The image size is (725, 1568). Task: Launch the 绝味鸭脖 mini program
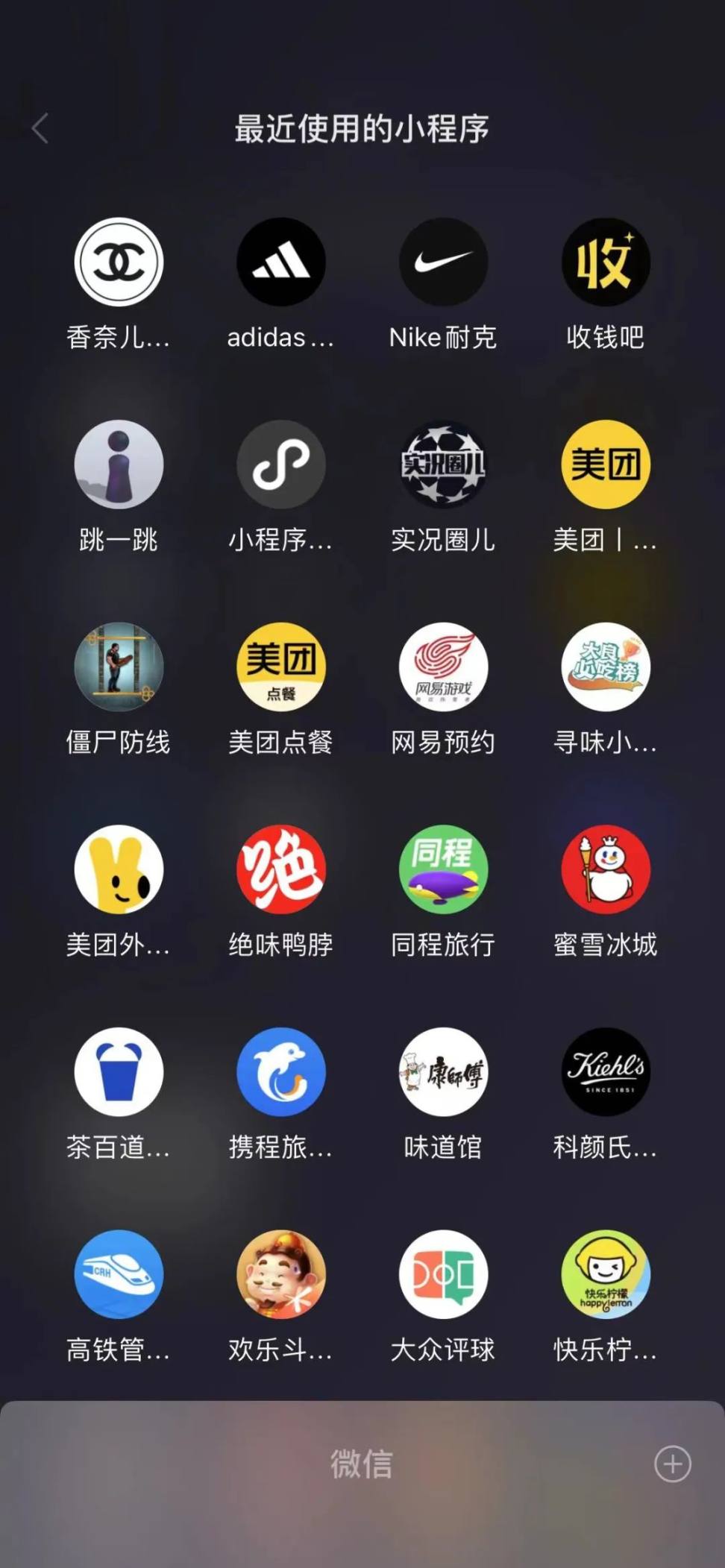[x=280, y=869]
